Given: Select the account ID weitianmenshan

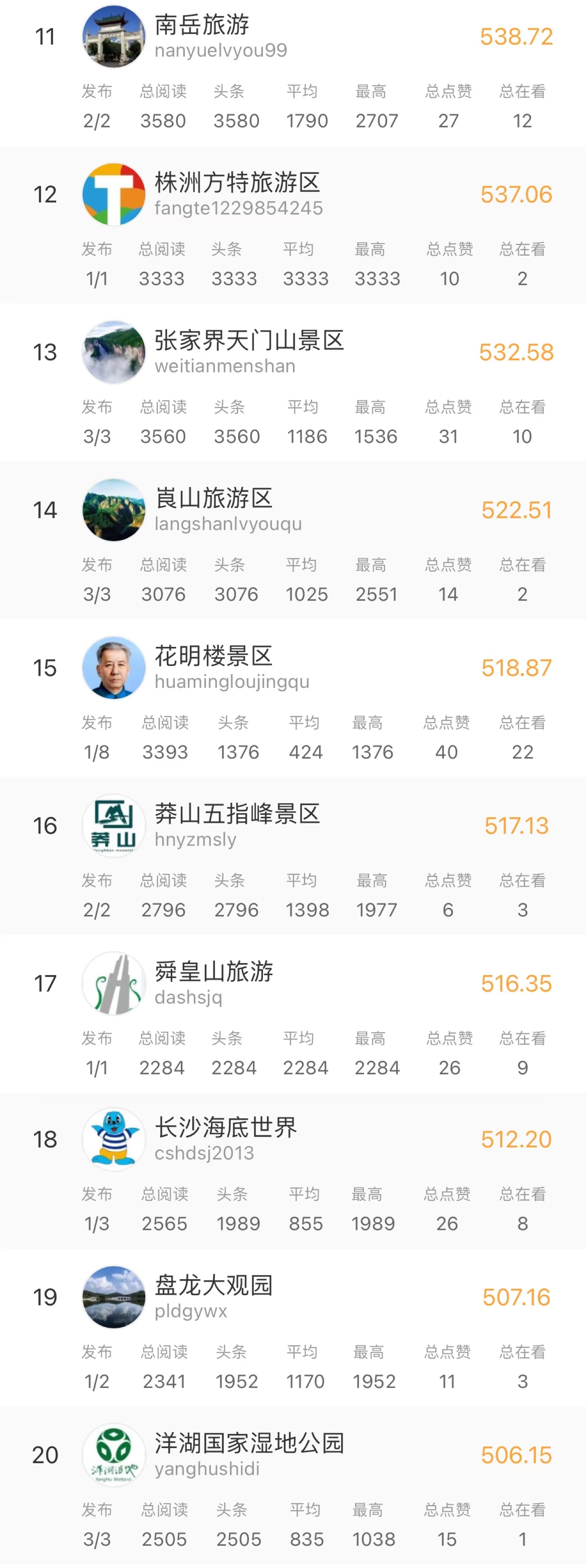Looking at the screenshot, I should pyautogui.click(x=225, y=367).
